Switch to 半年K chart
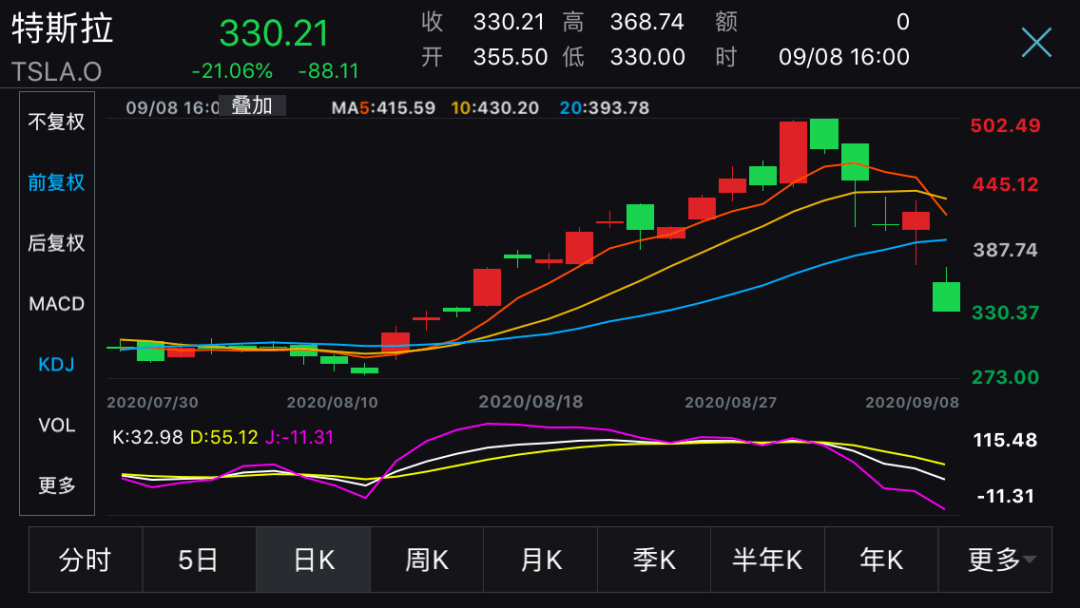Screen dimensions: 1080x608 point(767,560)
